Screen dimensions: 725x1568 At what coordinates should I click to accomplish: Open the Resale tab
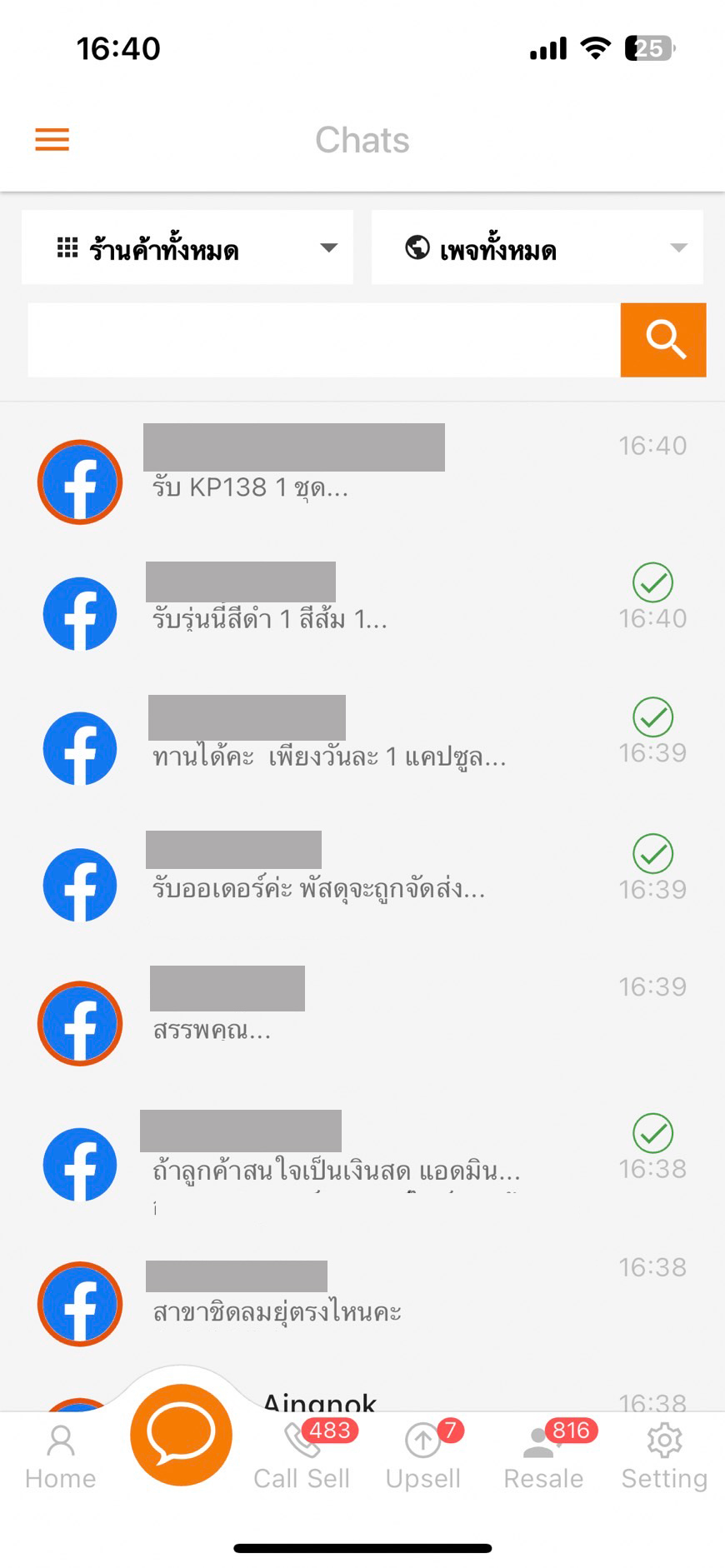click(x=543, y=1457)
